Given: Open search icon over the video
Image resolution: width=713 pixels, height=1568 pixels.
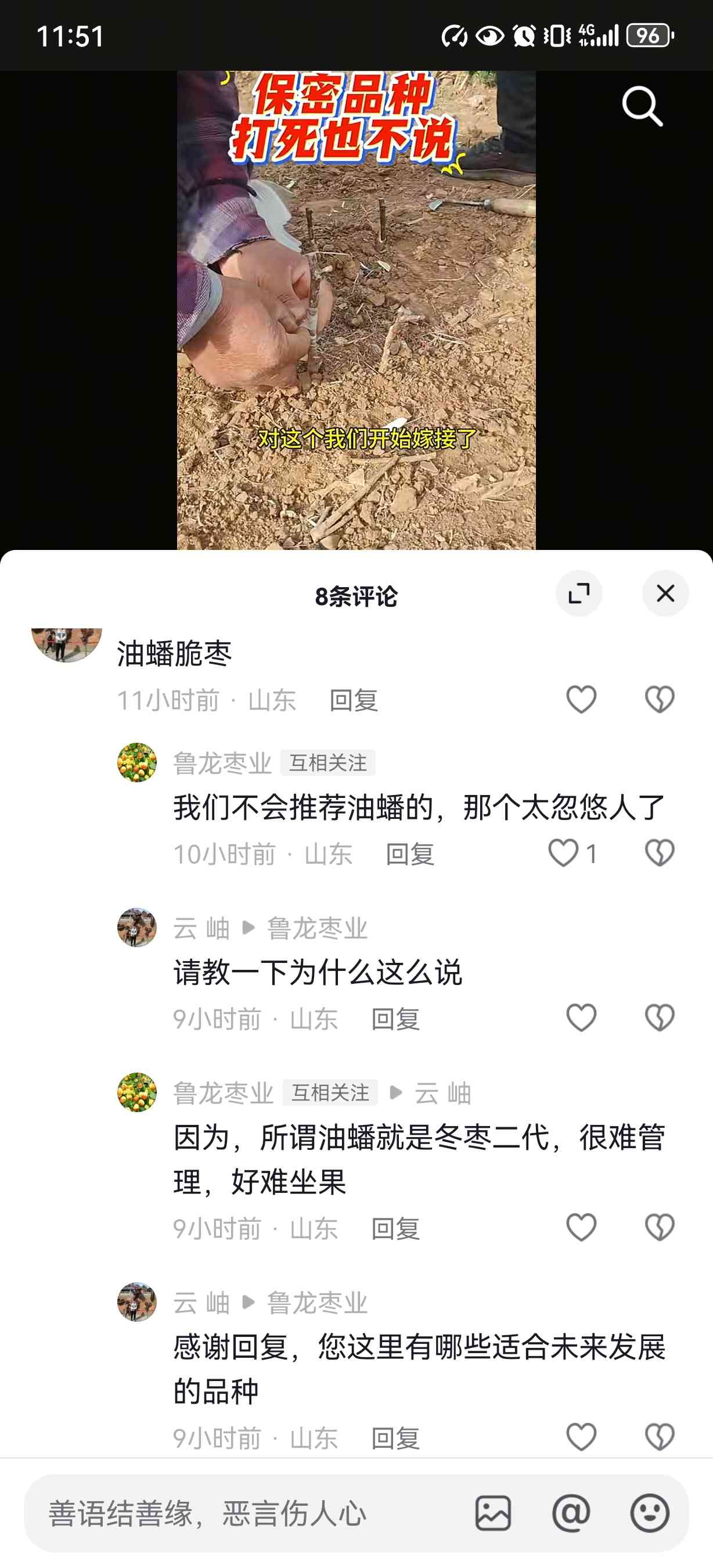Looking at the screenshot, I should [x=642, y=106].
